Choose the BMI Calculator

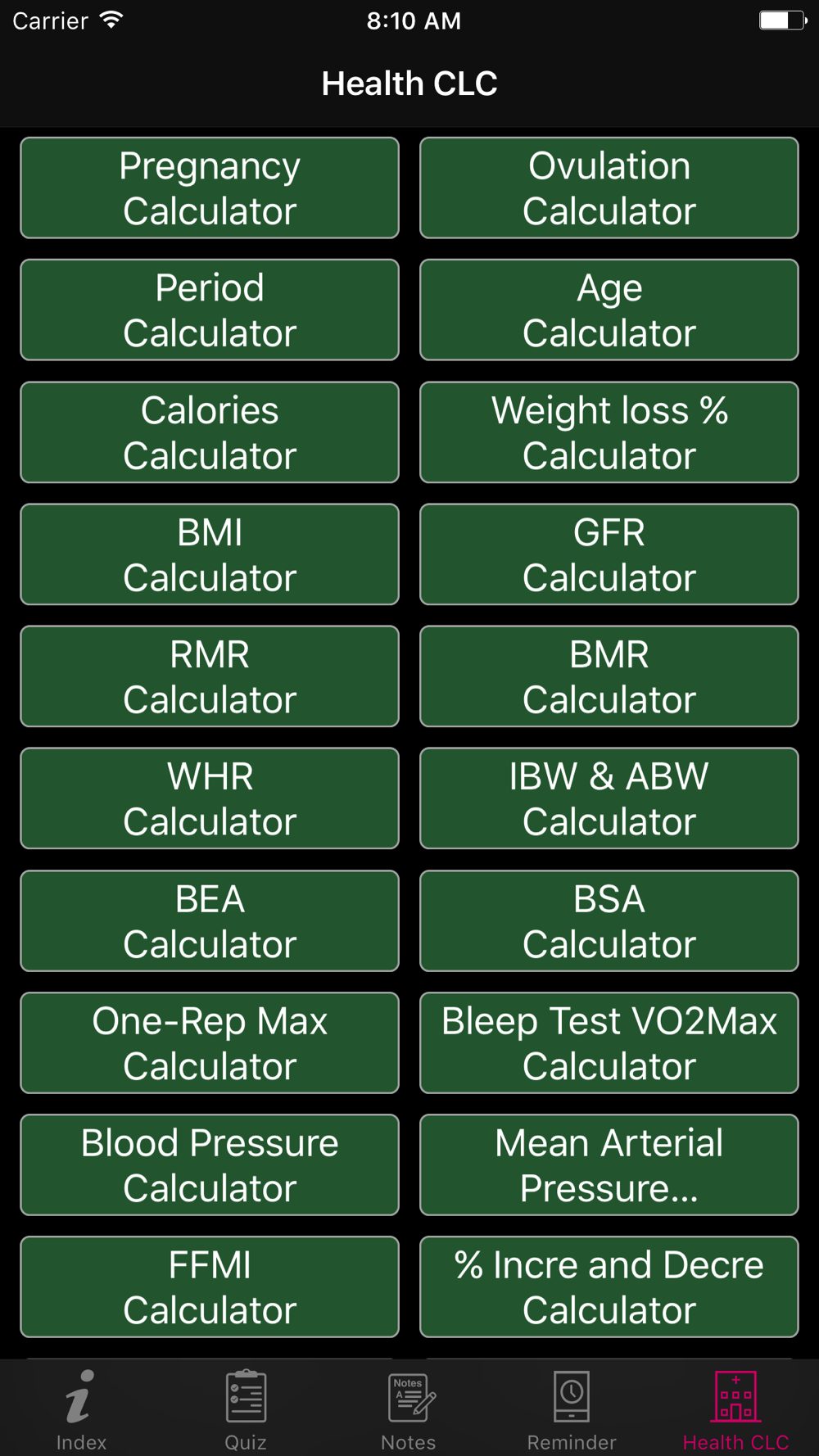(210, 554)
